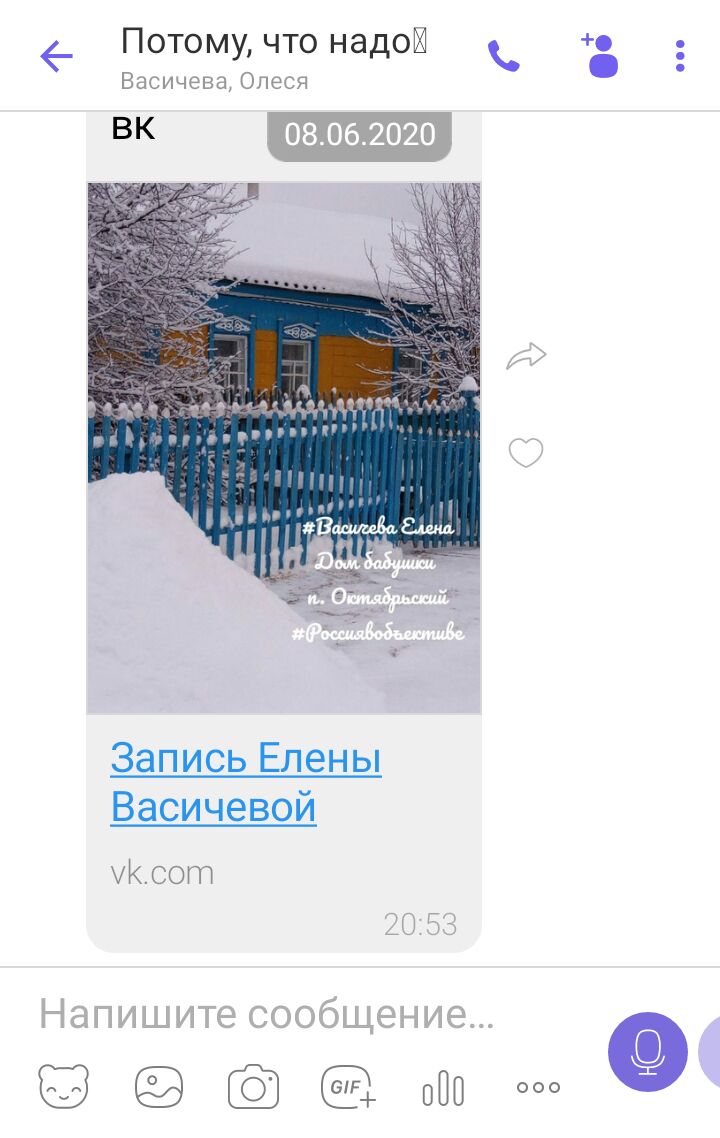Screen dimensions: 720x1138
Task: Focus the Напишите сообщение text field
Action: (300, 1015)
